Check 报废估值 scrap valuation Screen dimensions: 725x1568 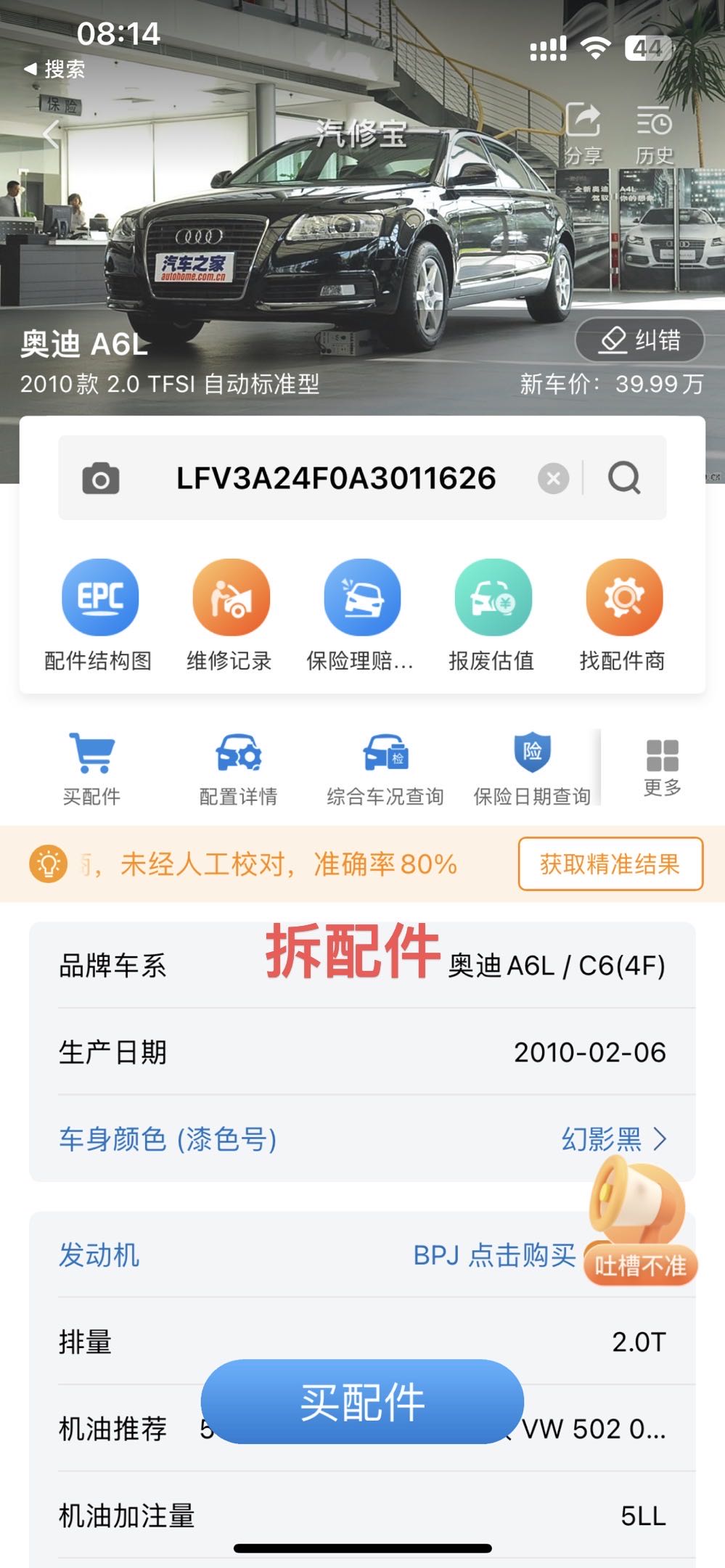coord(493,596)
